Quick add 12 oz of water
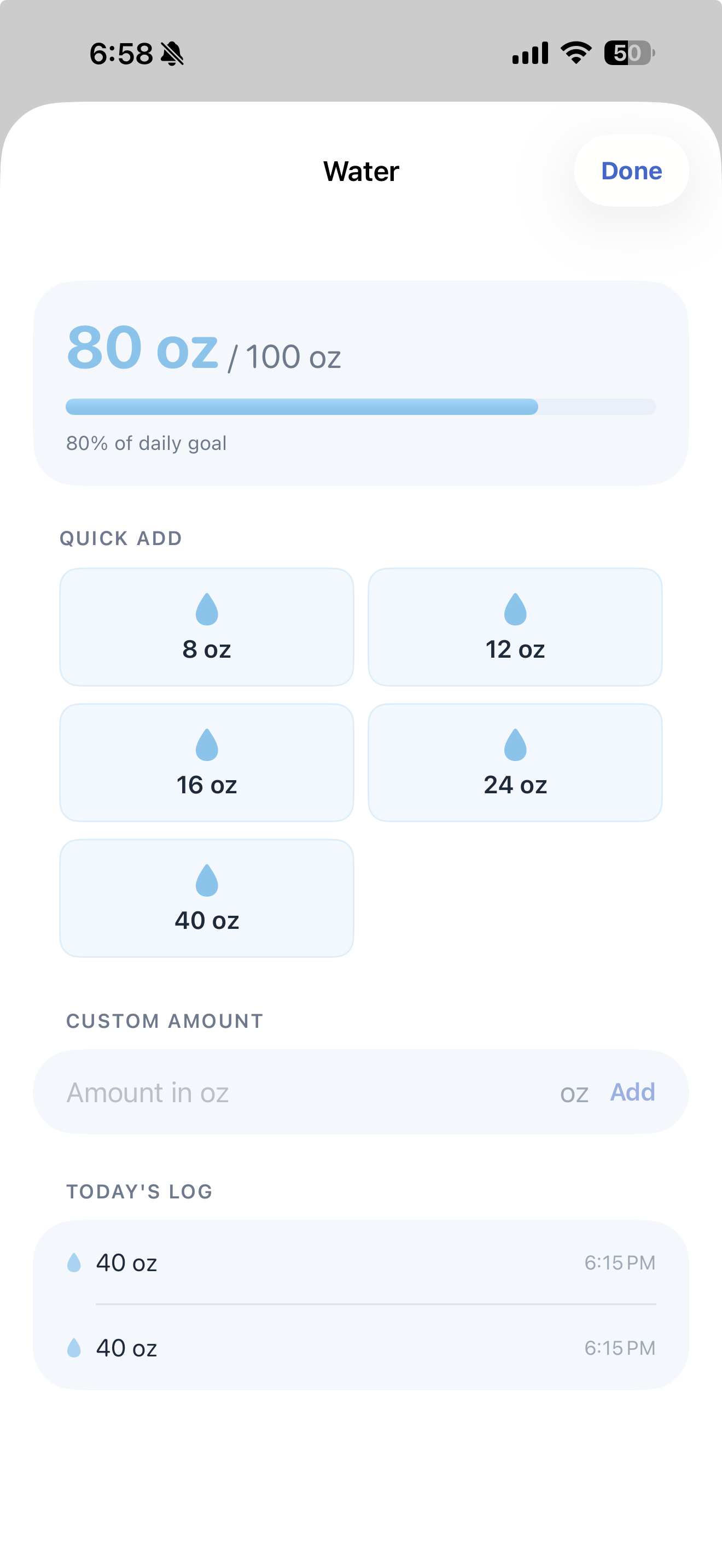This screenshot has width=722, height=1568. [515, 627]
